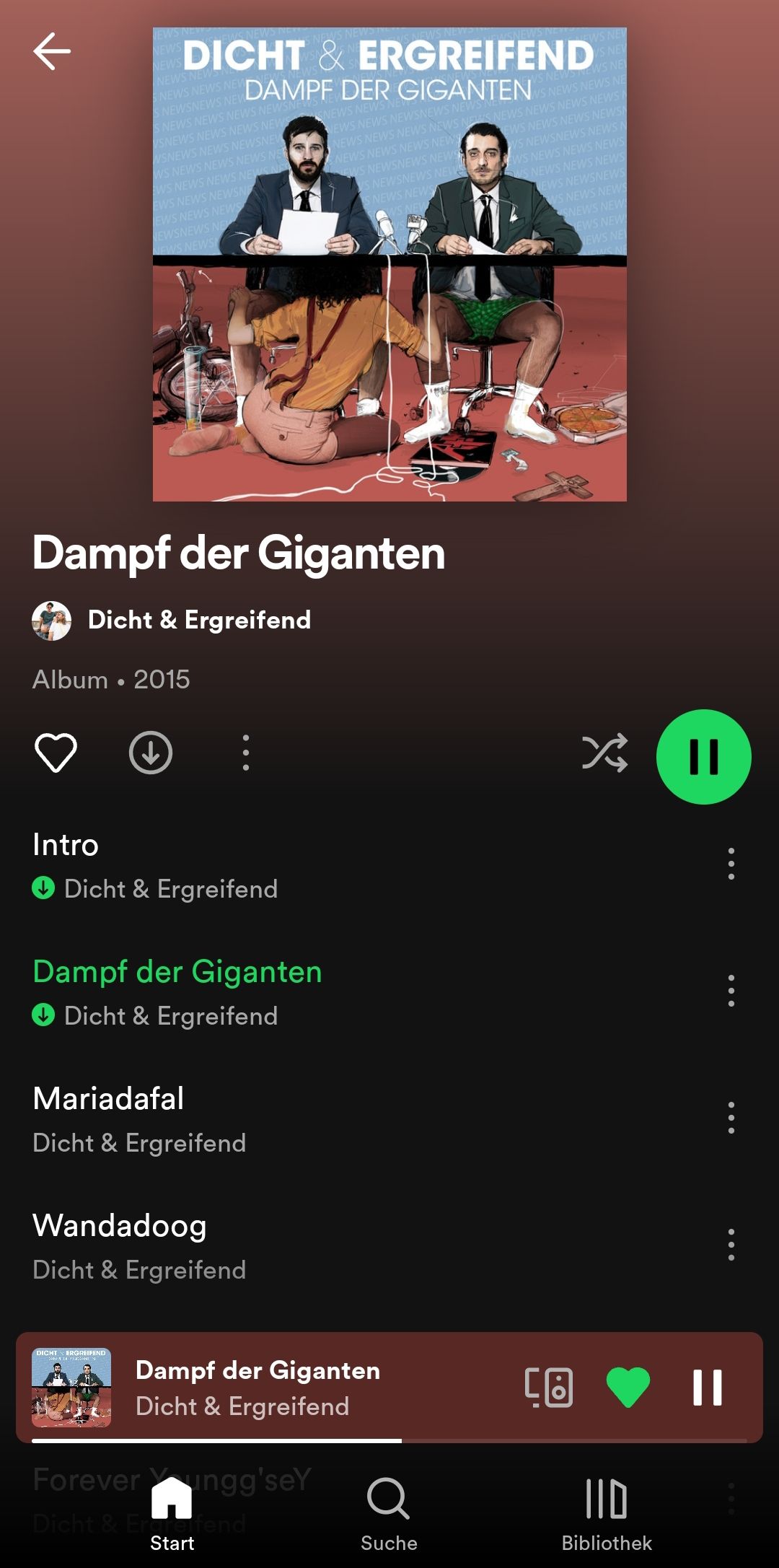The height and width of the screenshot is (1568, 779).
Task: Unlike the currently playing song
Action: pyautogui.click(x=628, y=1387)
